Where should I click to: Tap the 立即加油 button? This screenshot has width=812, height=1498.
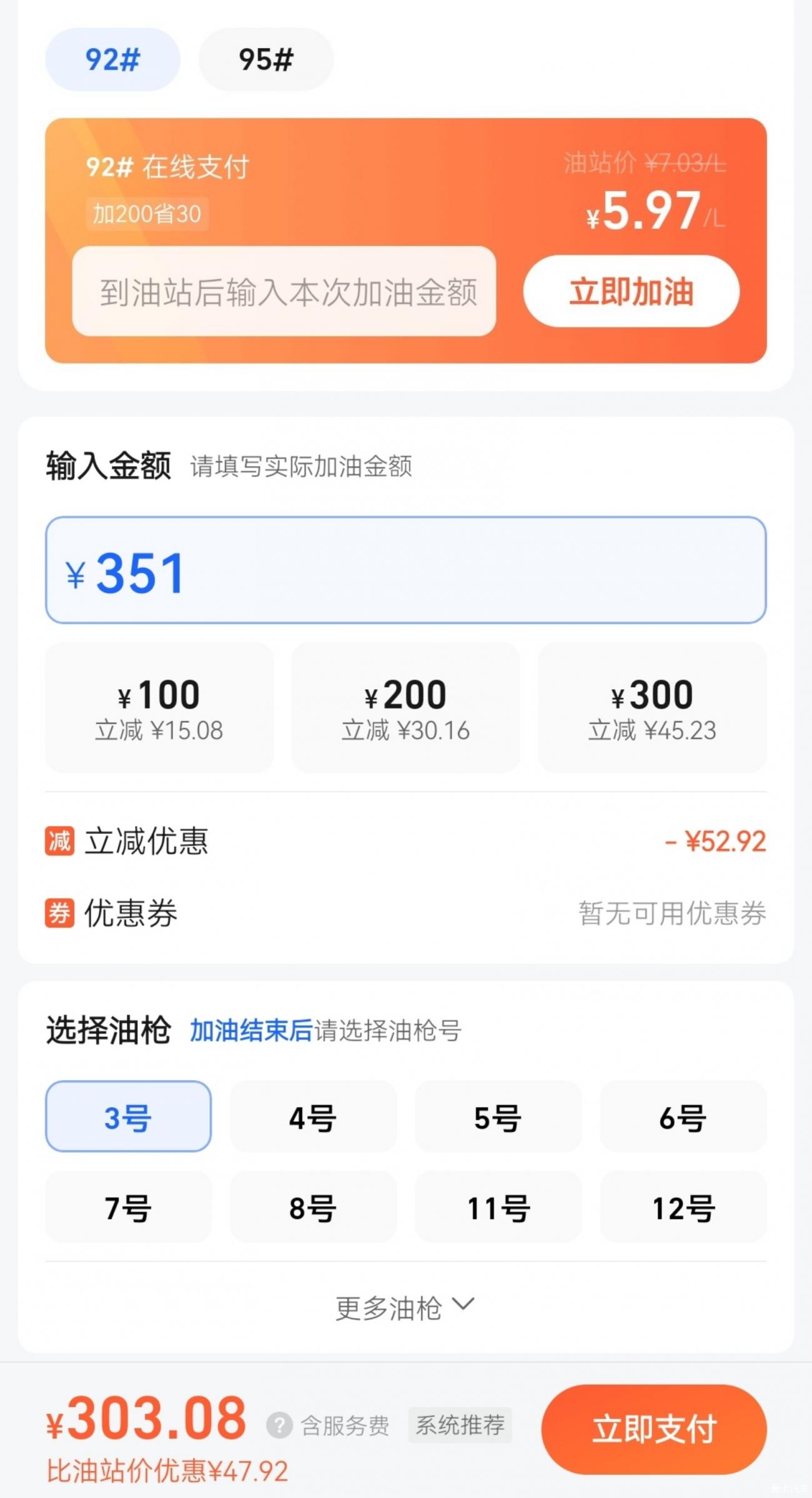click(x=631, y=291)
